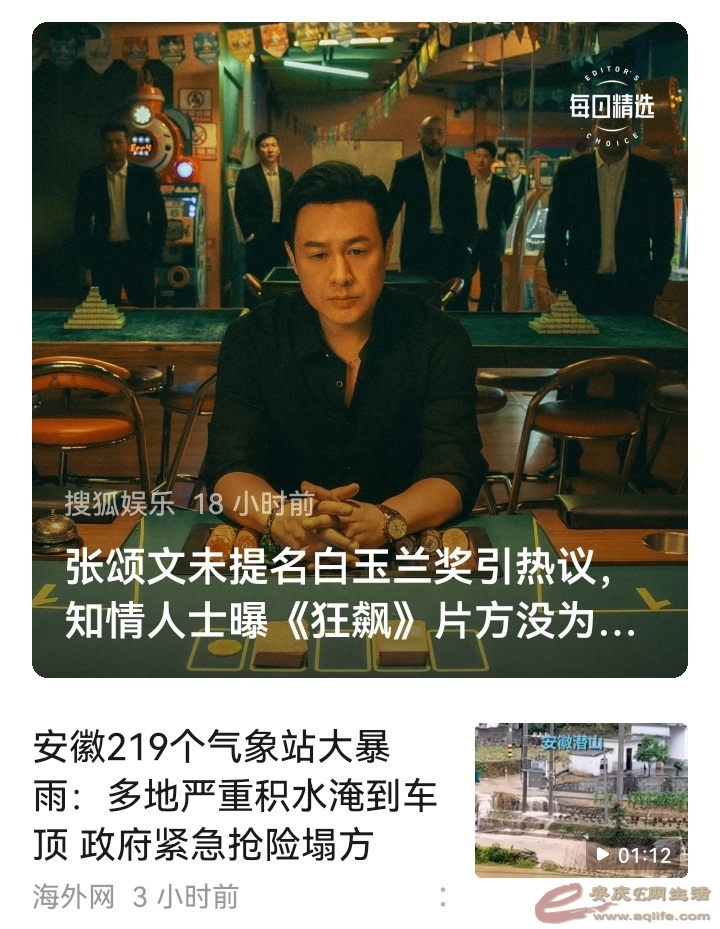Image resolution: width=720 pixels, height=929 pixels.
Task: Open more options for the 海外网 article
Action: coord(443,896)
